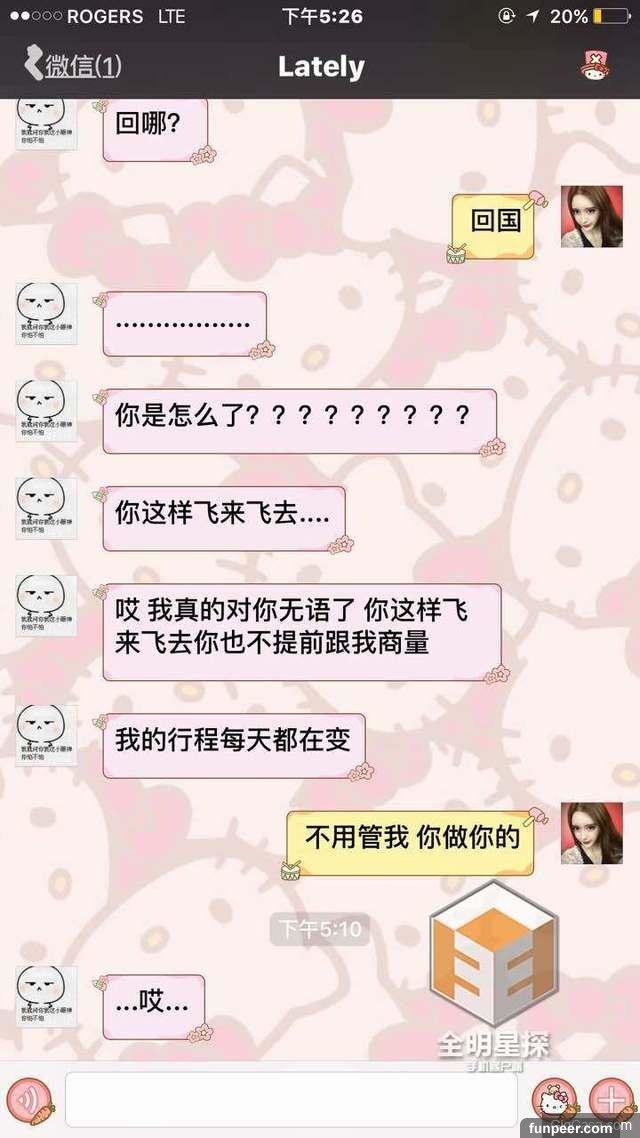
Task: View contact avatar beside ...哎... message
Action: [45, 995]
